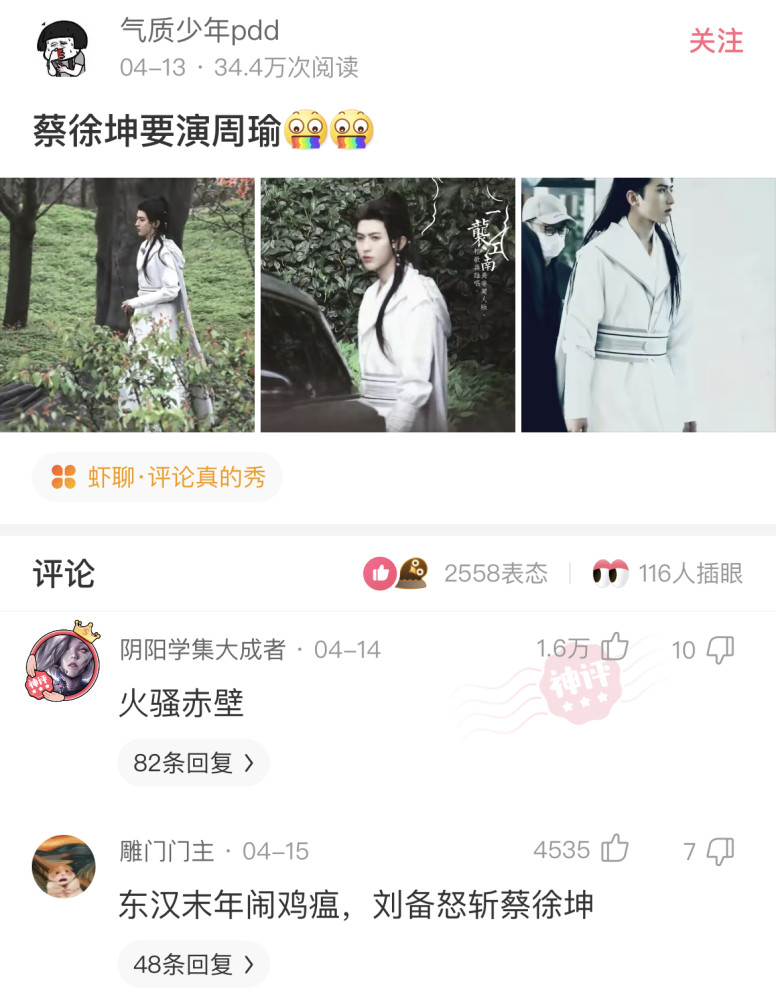
Task: Enlarge the third photo of the post
Action: (648, 305)
